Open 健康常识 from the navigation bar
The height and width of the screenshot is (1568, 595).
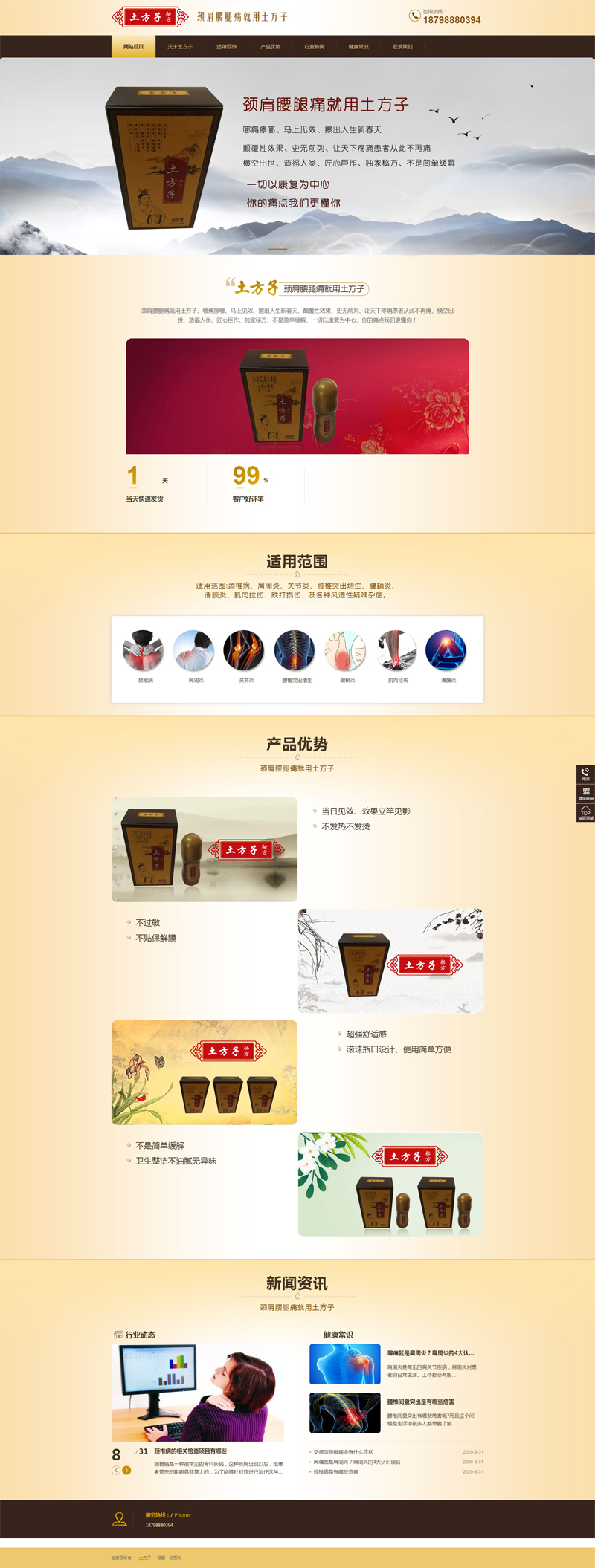[x=358, y=47]
